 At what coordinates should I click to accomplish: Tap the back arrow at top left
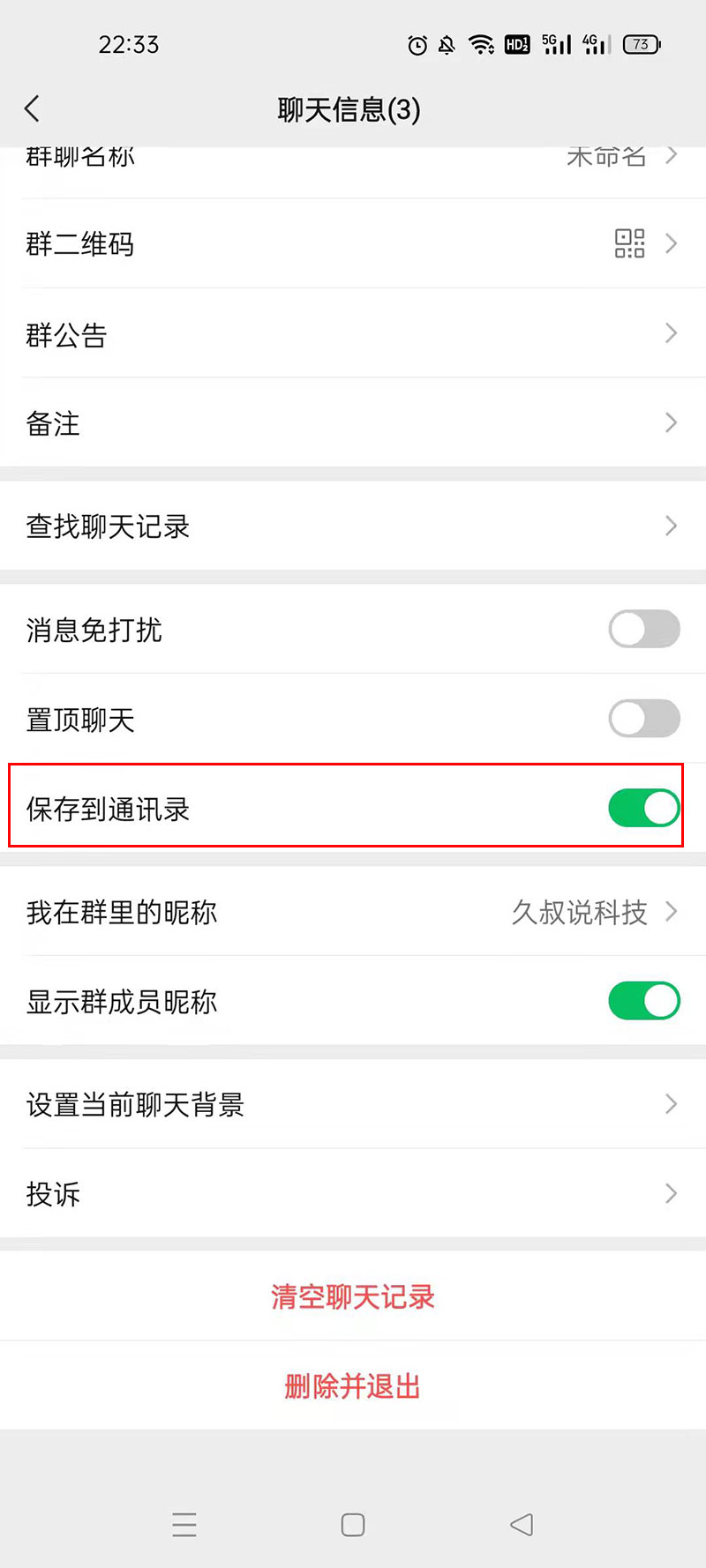pos(32,108)
